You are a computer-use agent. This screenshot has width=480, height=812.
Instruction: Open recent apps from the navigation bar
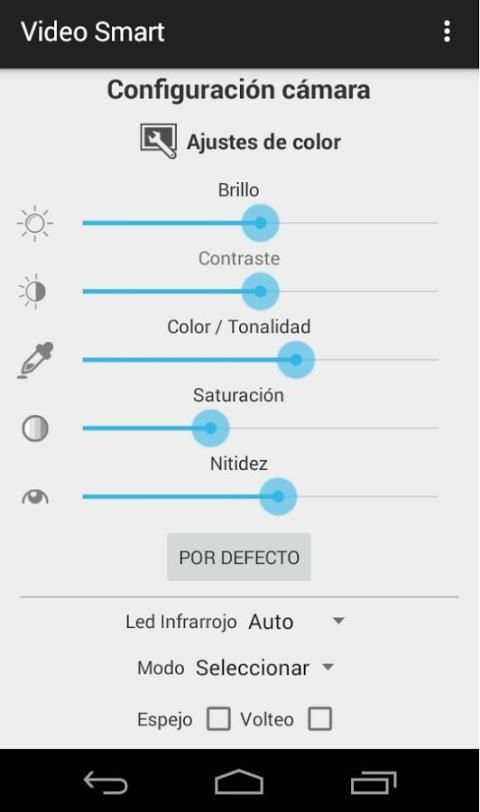click(373, 782)
